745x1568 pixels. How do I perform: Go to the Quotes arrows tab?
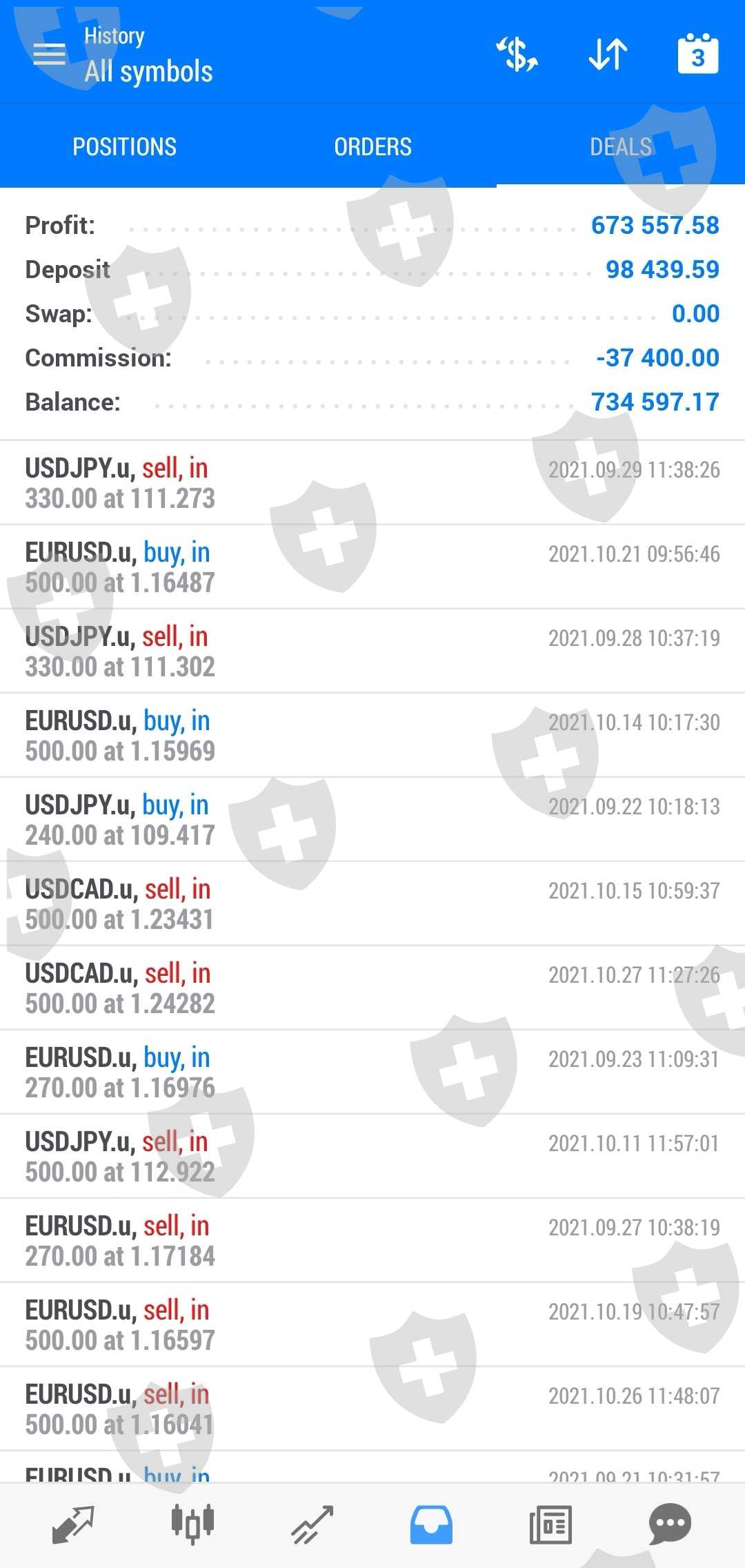[72, 1524]
